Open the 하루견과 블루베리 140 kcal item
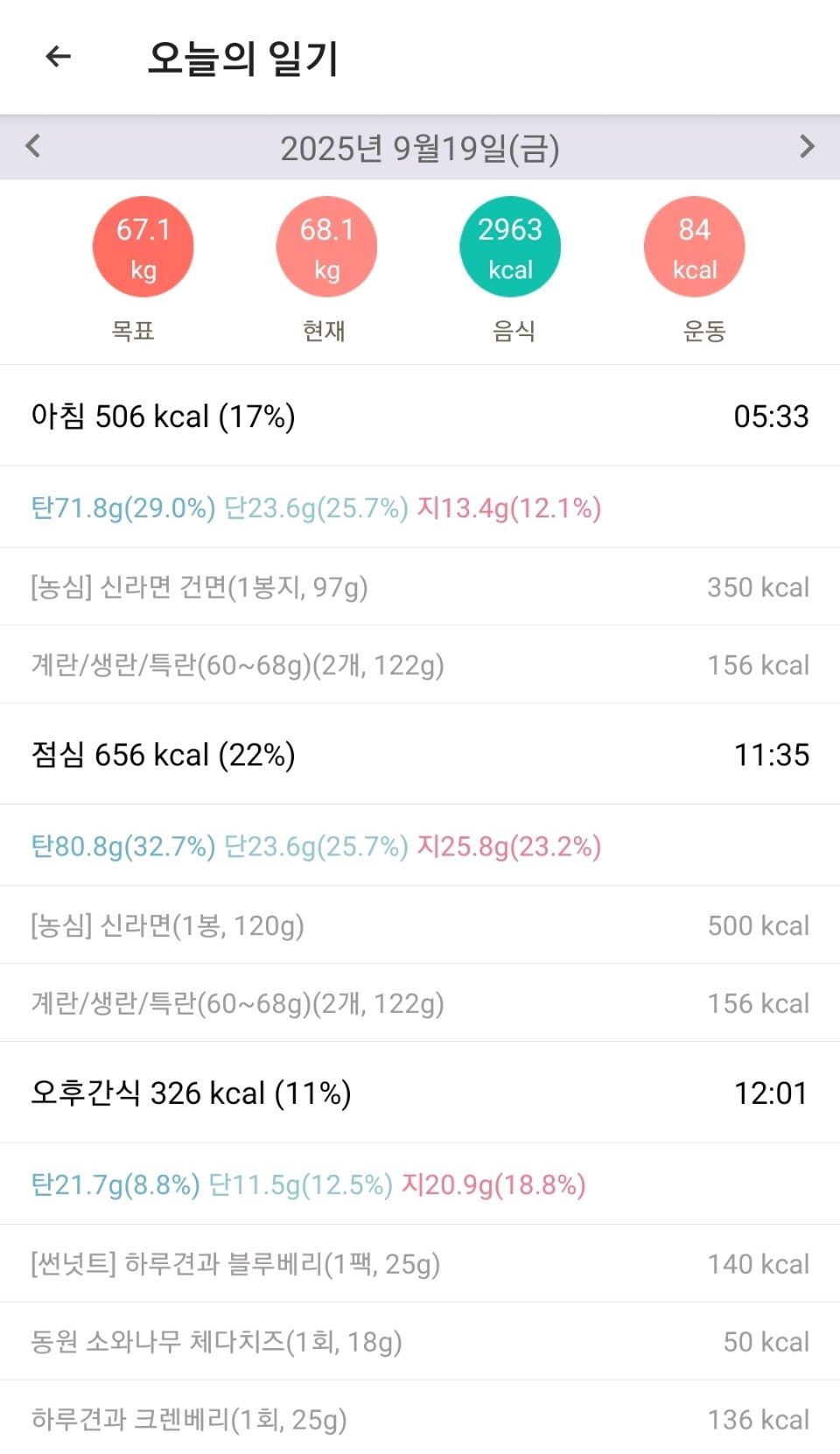Viewport: 840px width, 1454px height. pyautogui.click(x=420, y=1264)
